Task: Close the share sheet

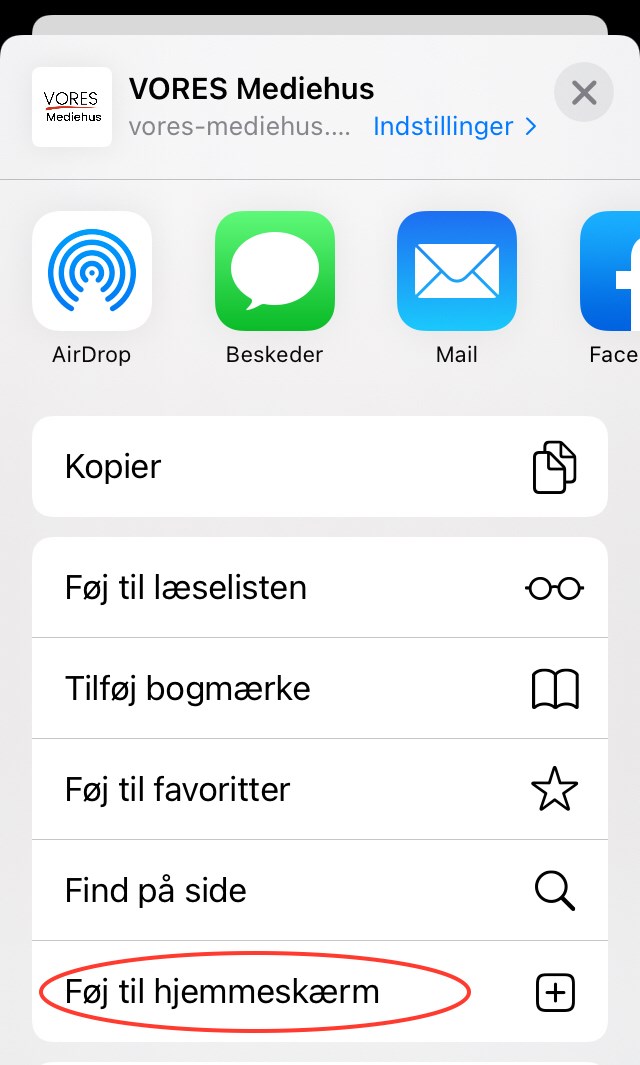Action: pos(584,93)
